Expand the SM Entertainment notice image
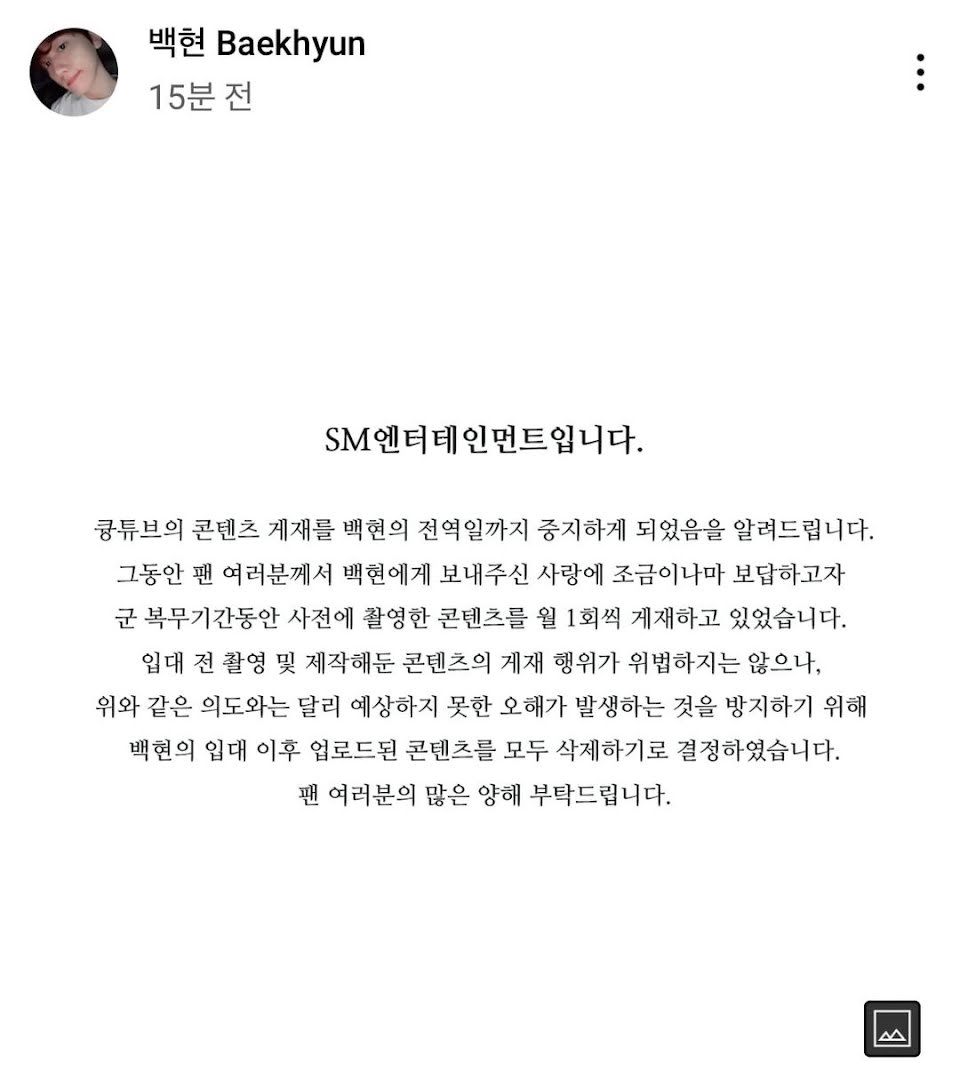The height and width of the screenshot is (1072, 960). pyautogui.click(x=480, y=610)
